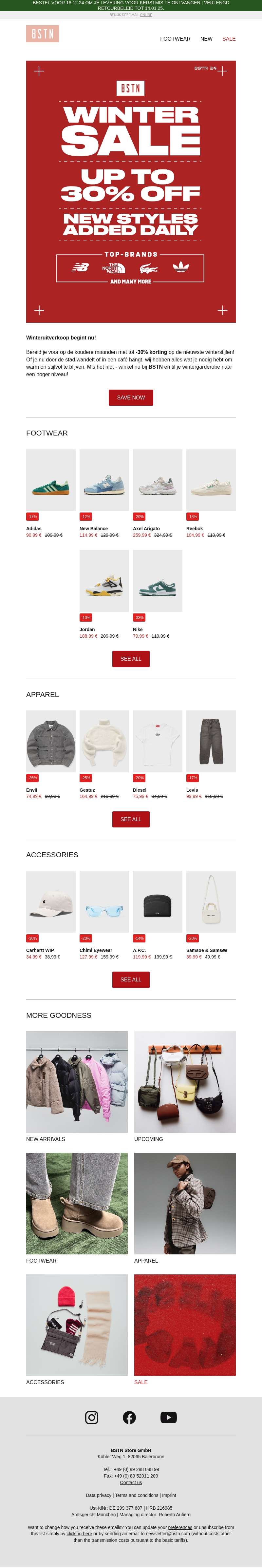Viewport: 262px width, 1568px height.
Task: Tap SEE ALL under Apparel
Action: coord(131,819)
